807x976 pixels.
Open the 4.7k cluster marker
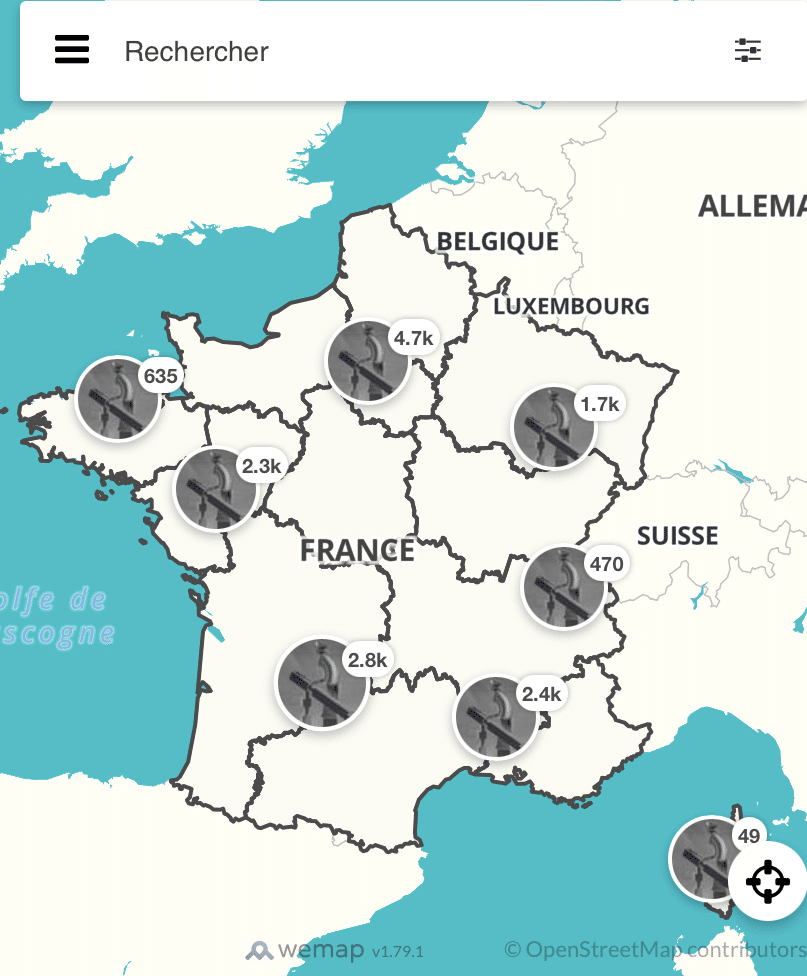coord(368,361)
